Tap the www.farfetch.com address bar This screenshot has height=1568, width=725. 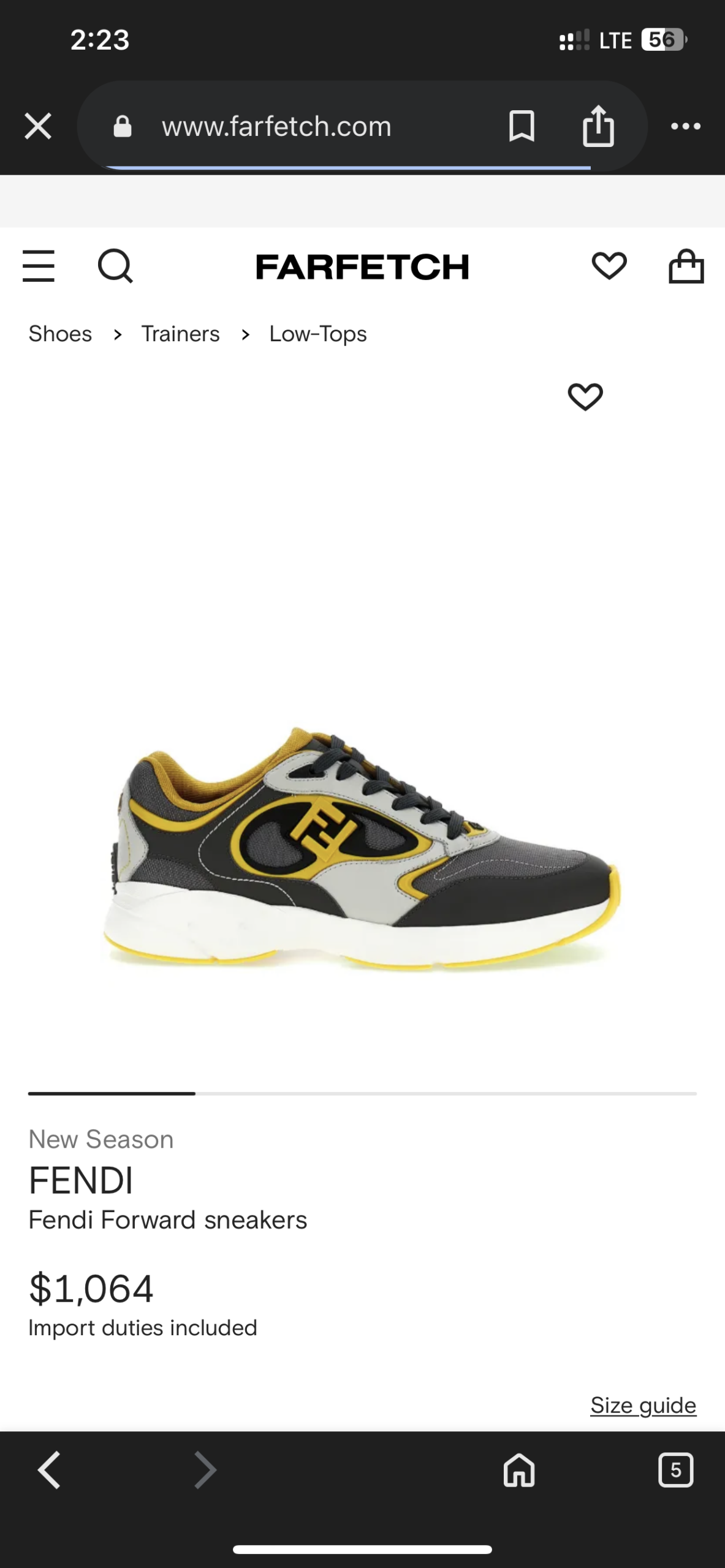(x=276, y=127)
